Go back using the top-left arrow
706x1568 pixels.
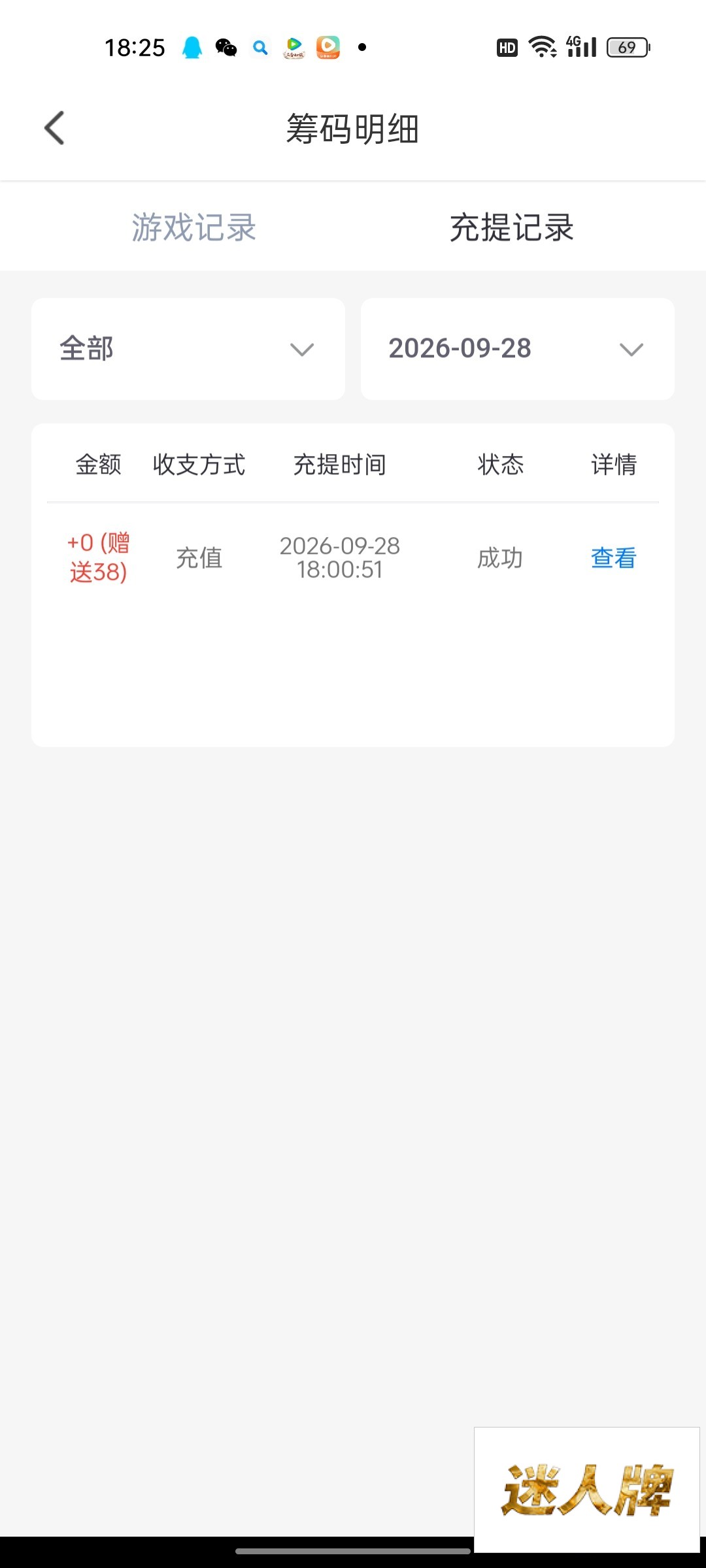[55, 128]
